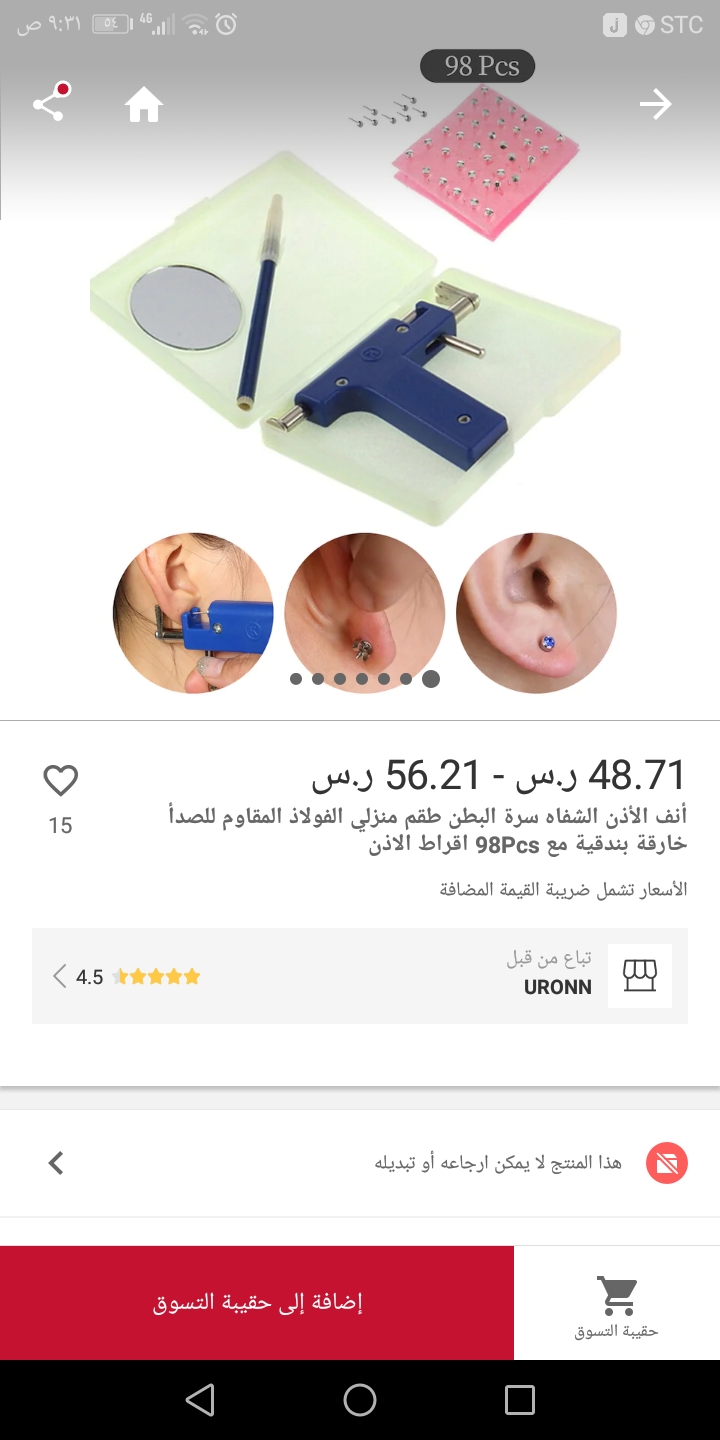The height and width of the screenshot is (1440, 720).
Task: Tap the forward arrow in top bar
Action: coord(656,104)
